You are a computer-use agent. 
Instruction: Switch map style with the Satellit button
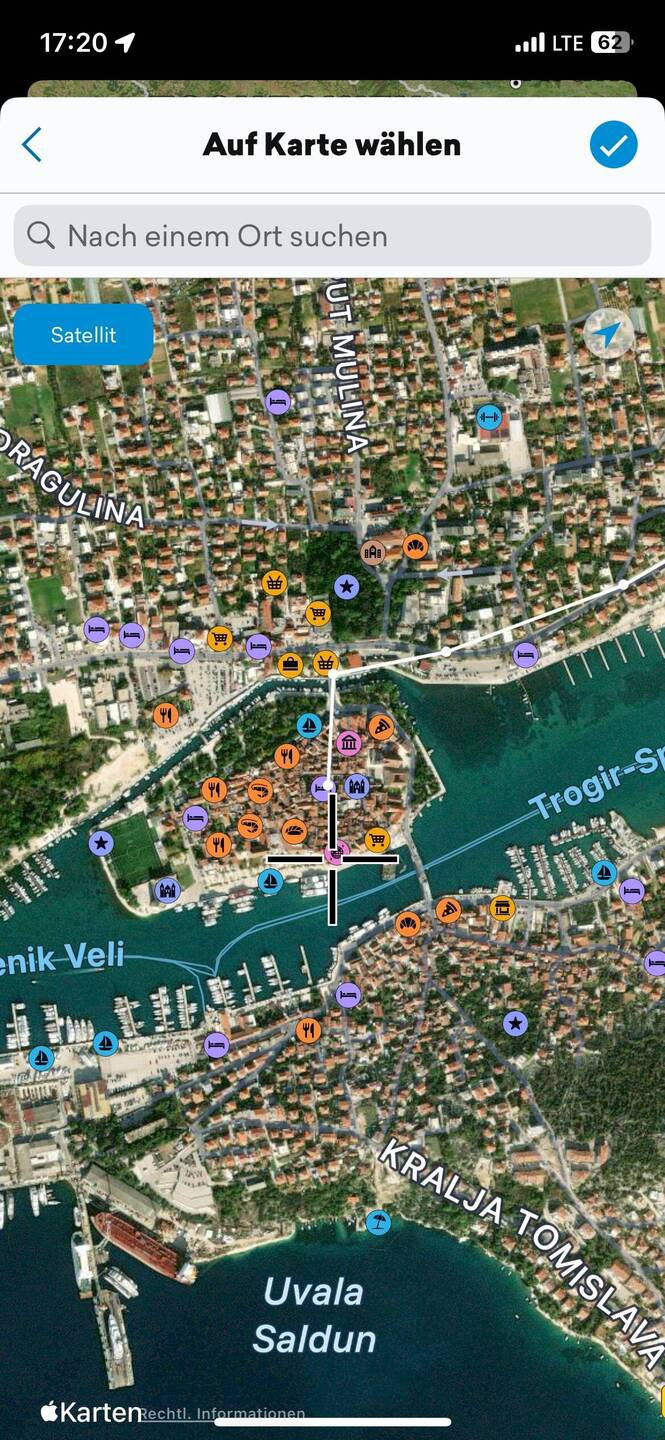[83, 335]
